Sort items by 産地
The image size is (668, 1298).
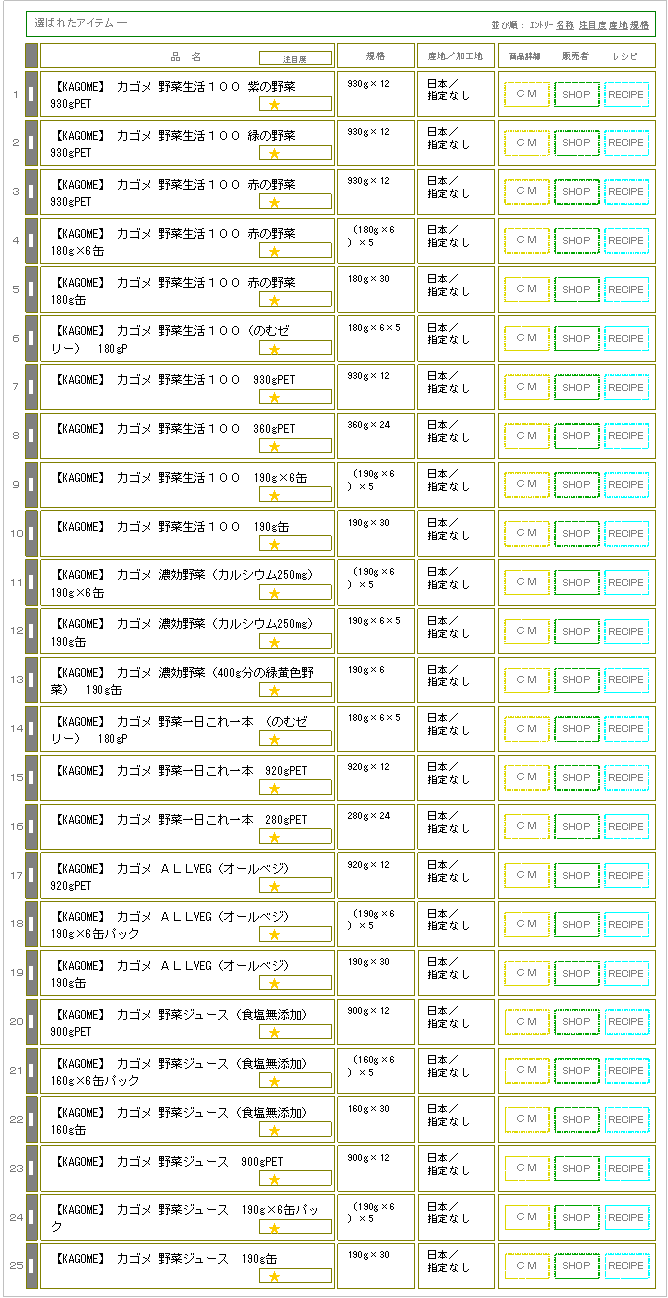617,24
